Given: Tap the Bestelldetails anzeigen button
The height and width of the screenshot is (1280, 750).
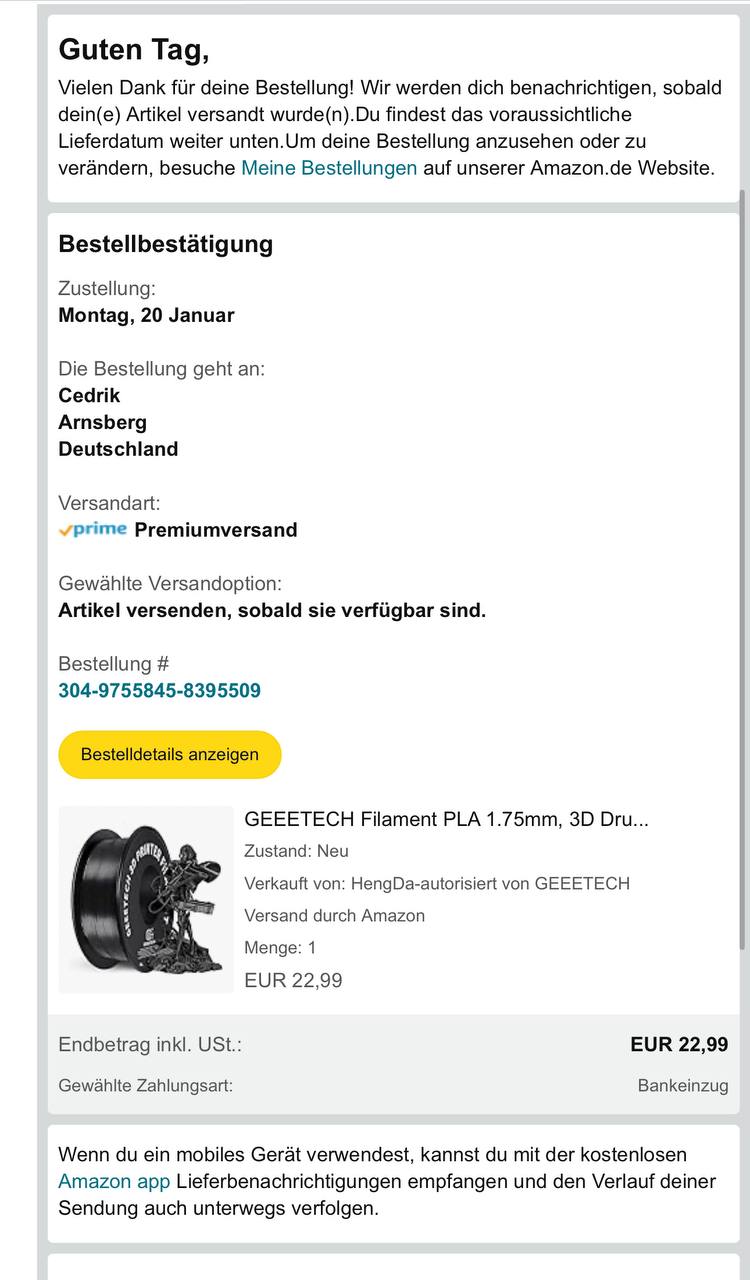Looking at the screenshot, I should [170, 755].
